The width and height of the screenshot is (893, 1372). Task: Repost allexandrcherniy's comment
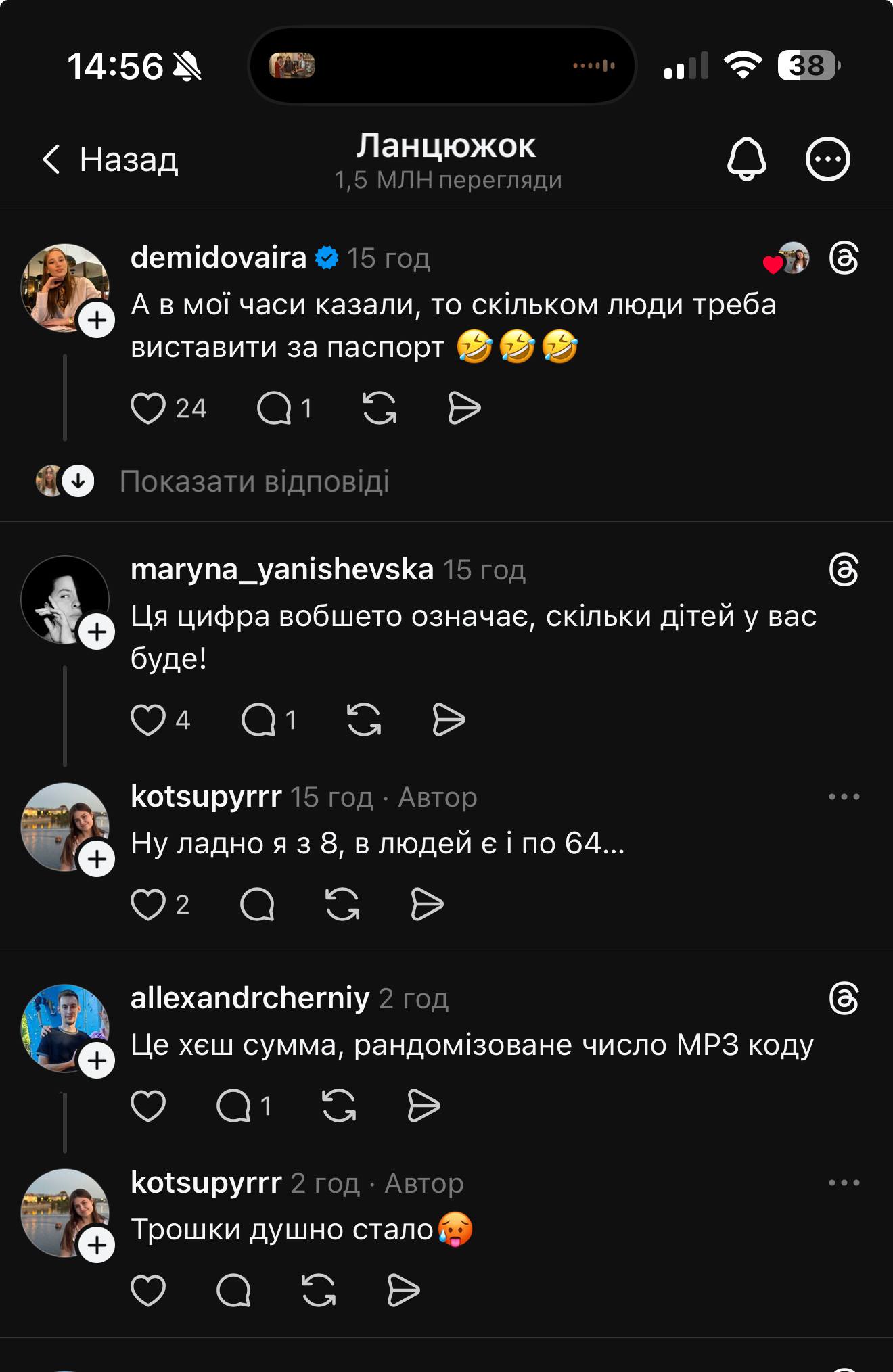(339, 1106)
